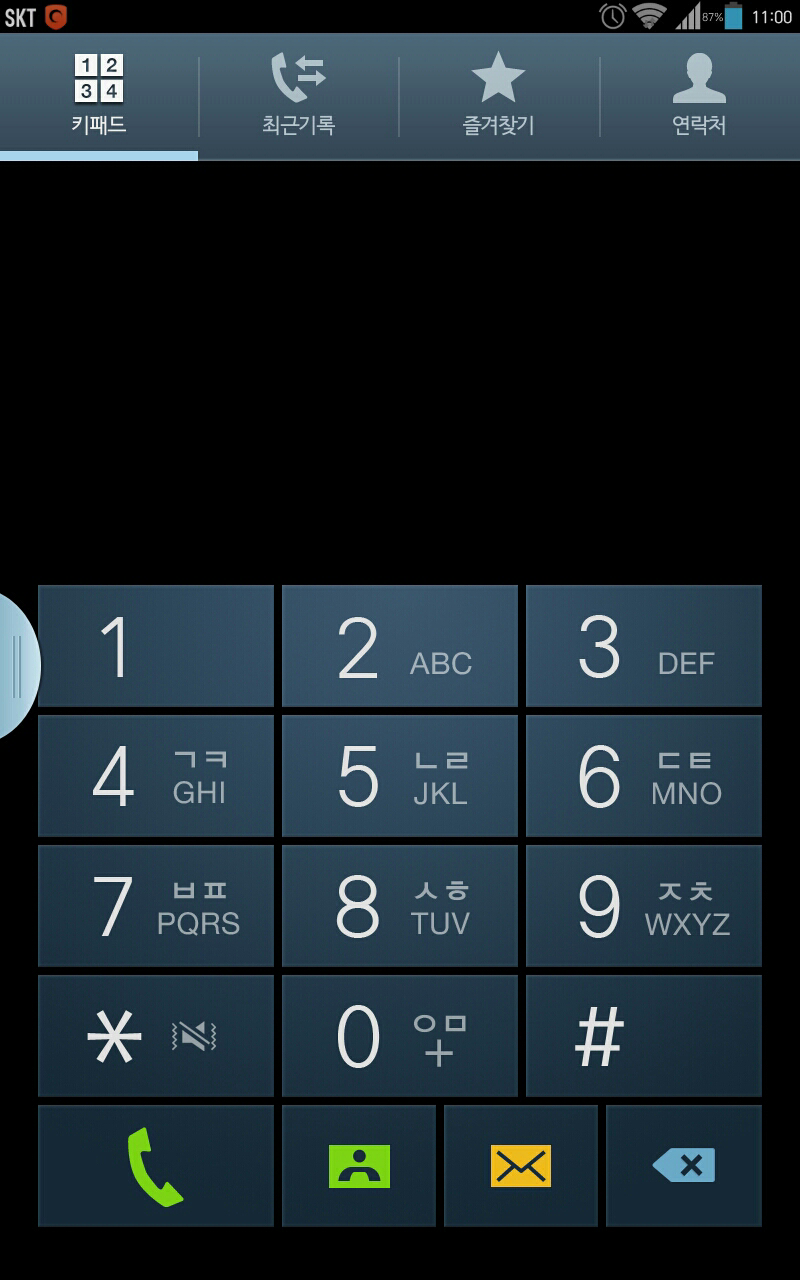
Task: Go to the 연락처 contacts tab
Action: (699, 97)
